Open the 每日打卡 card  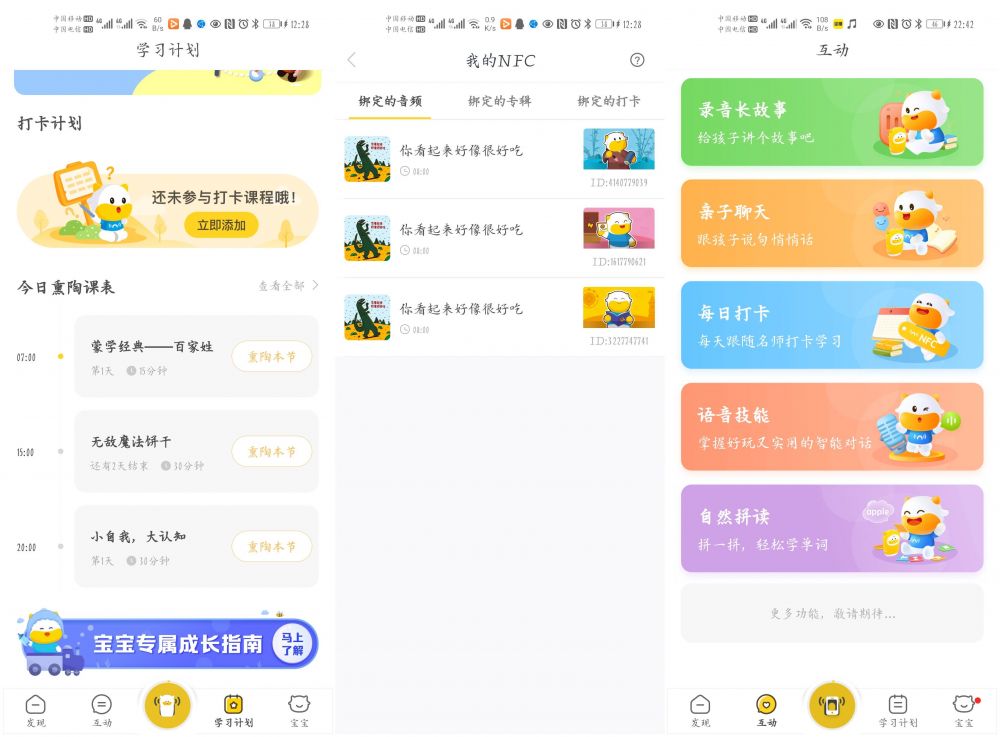pyautogui.click(x=831, y=325)
